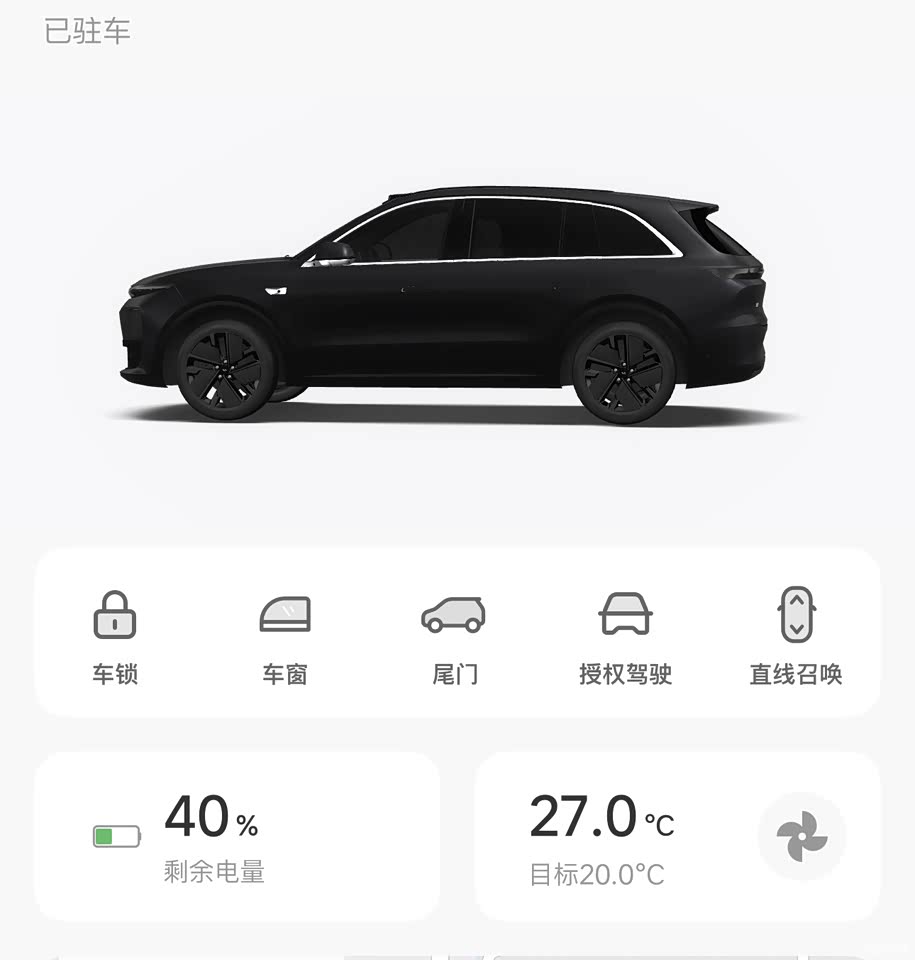Image resolution: width=915 pixels, height=960 pixels.
Task: Open the 剩余电量 battery card
Action: tap(237, 837)
